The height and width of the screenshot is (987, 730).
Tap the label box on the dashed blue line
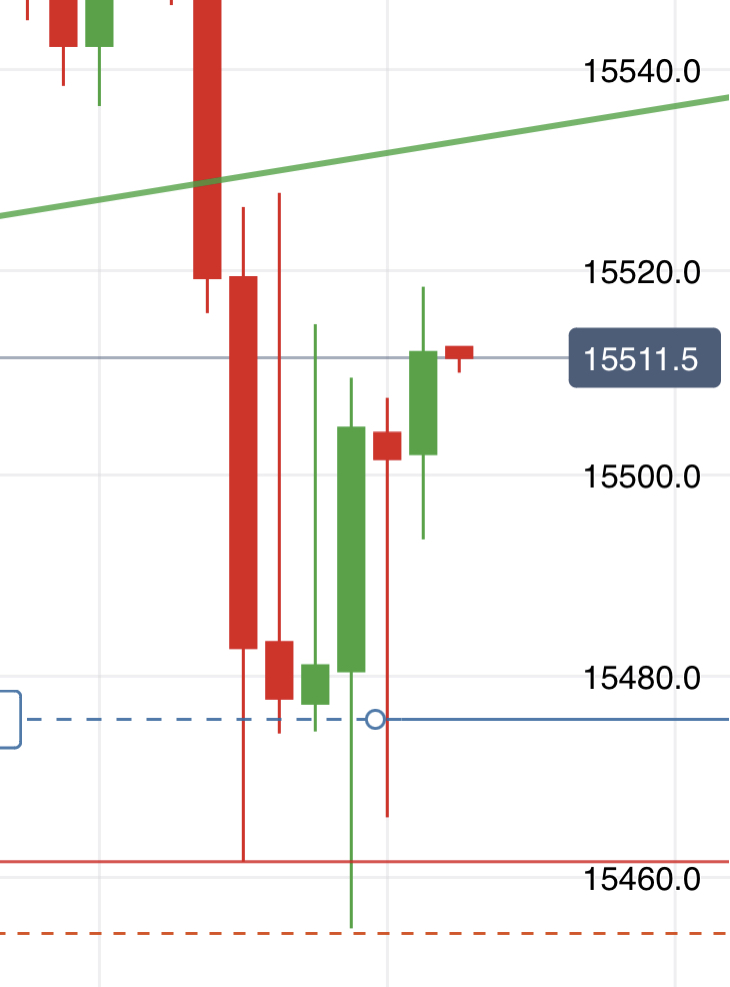click(10, 719)
